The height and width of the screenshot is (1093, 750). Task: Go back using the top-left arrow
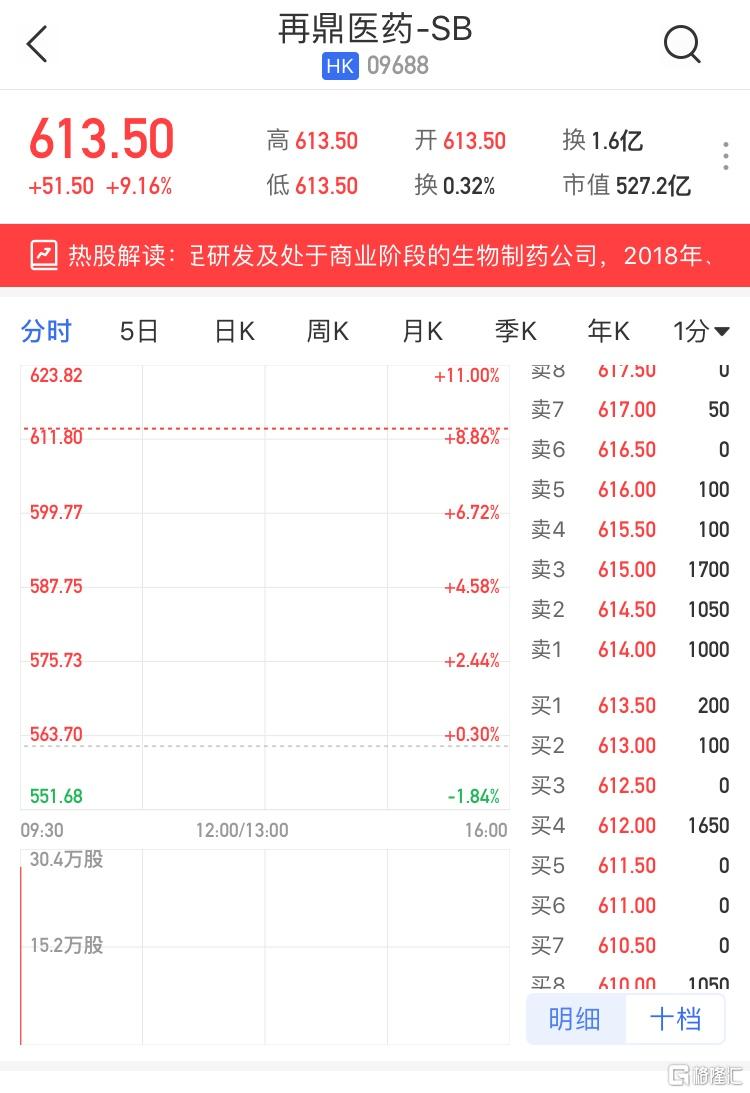click(37, 44)
